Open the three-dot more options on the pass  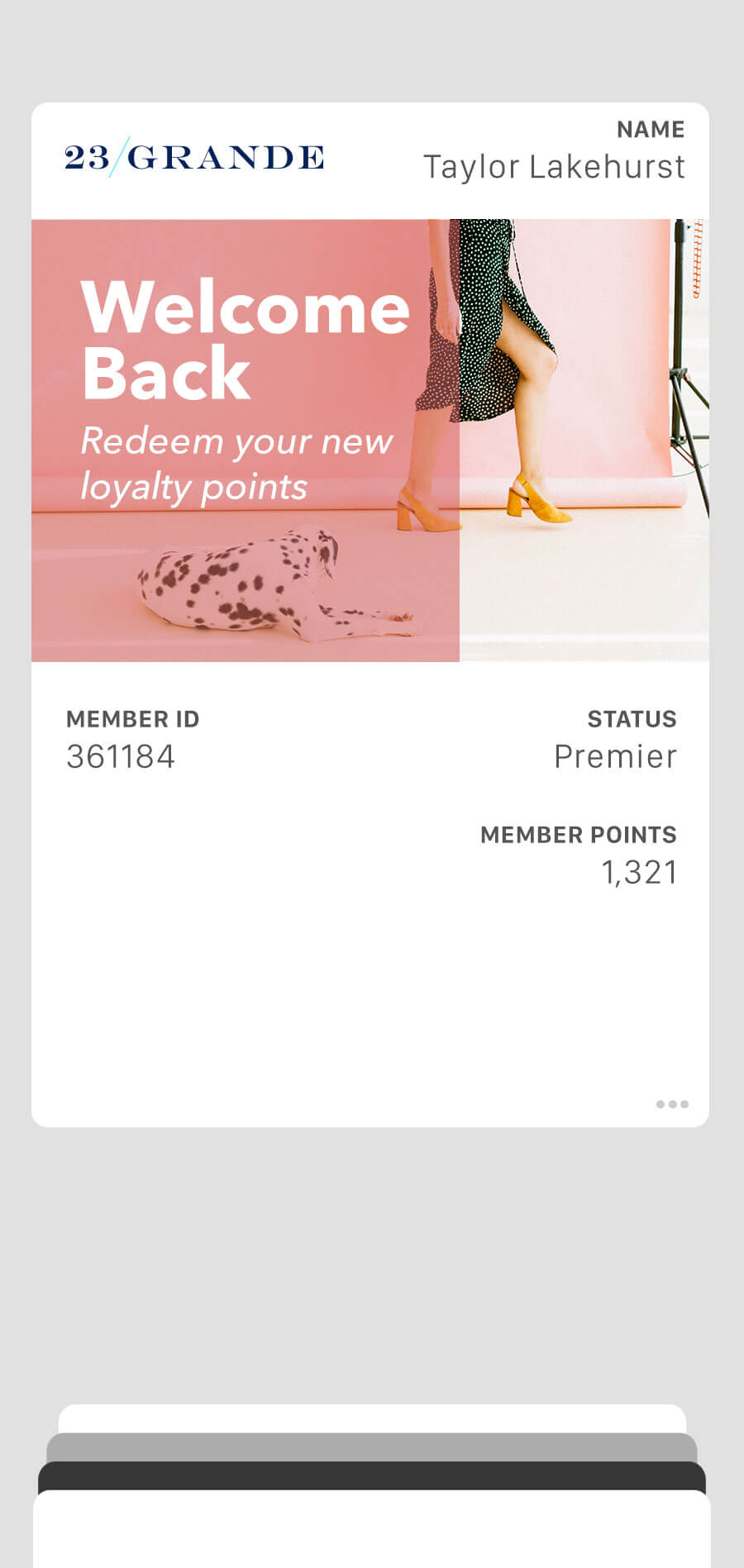coord(672,1104)
